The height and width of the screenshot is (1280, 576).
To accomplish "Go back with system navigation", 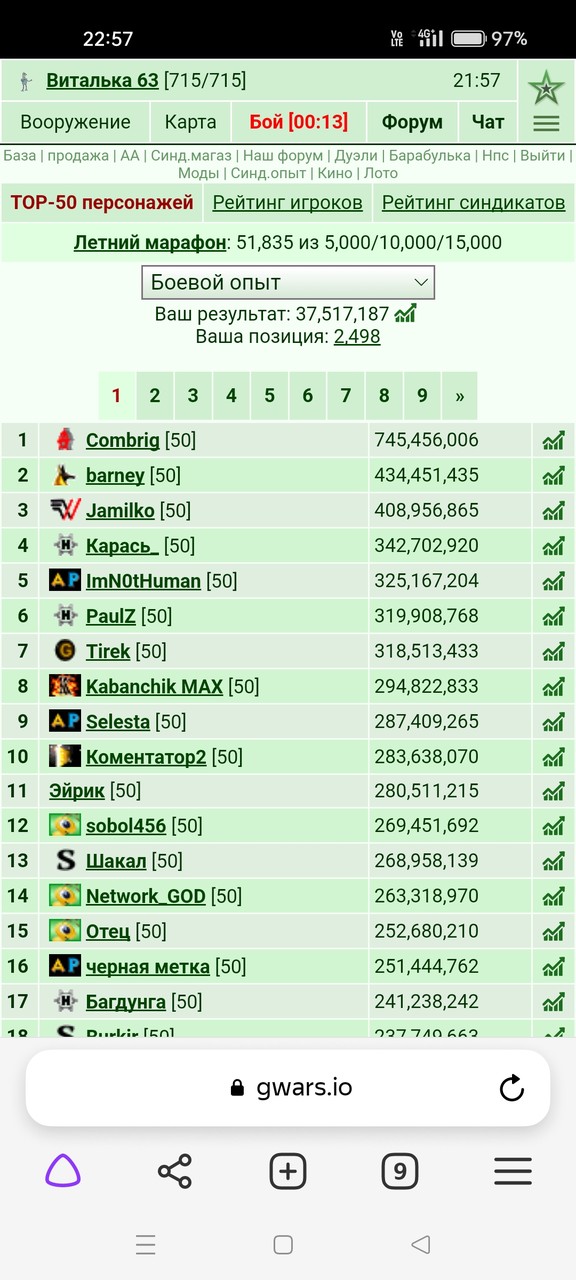I will click(x=421, y=1245).
